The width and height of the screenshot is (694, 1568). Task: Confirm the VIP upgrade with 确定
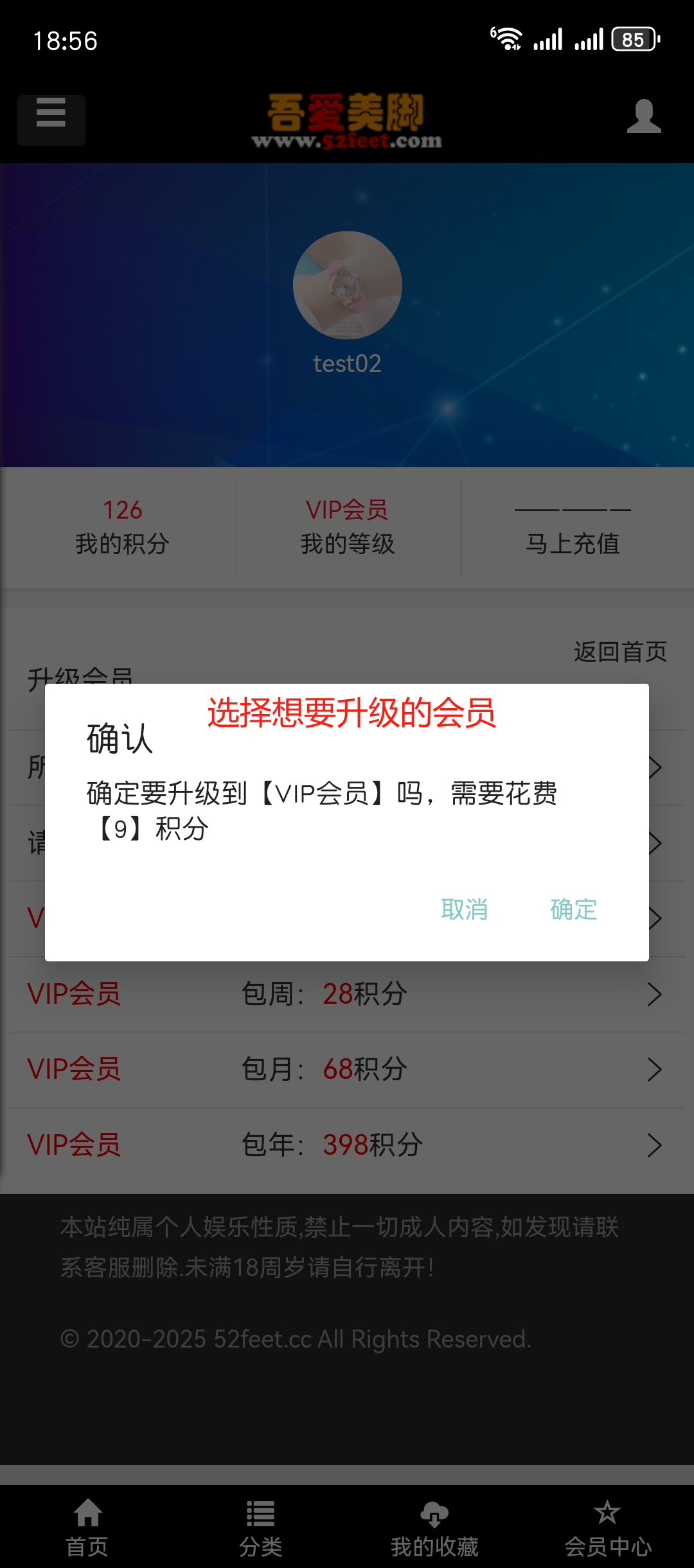(x=573, y=909)
